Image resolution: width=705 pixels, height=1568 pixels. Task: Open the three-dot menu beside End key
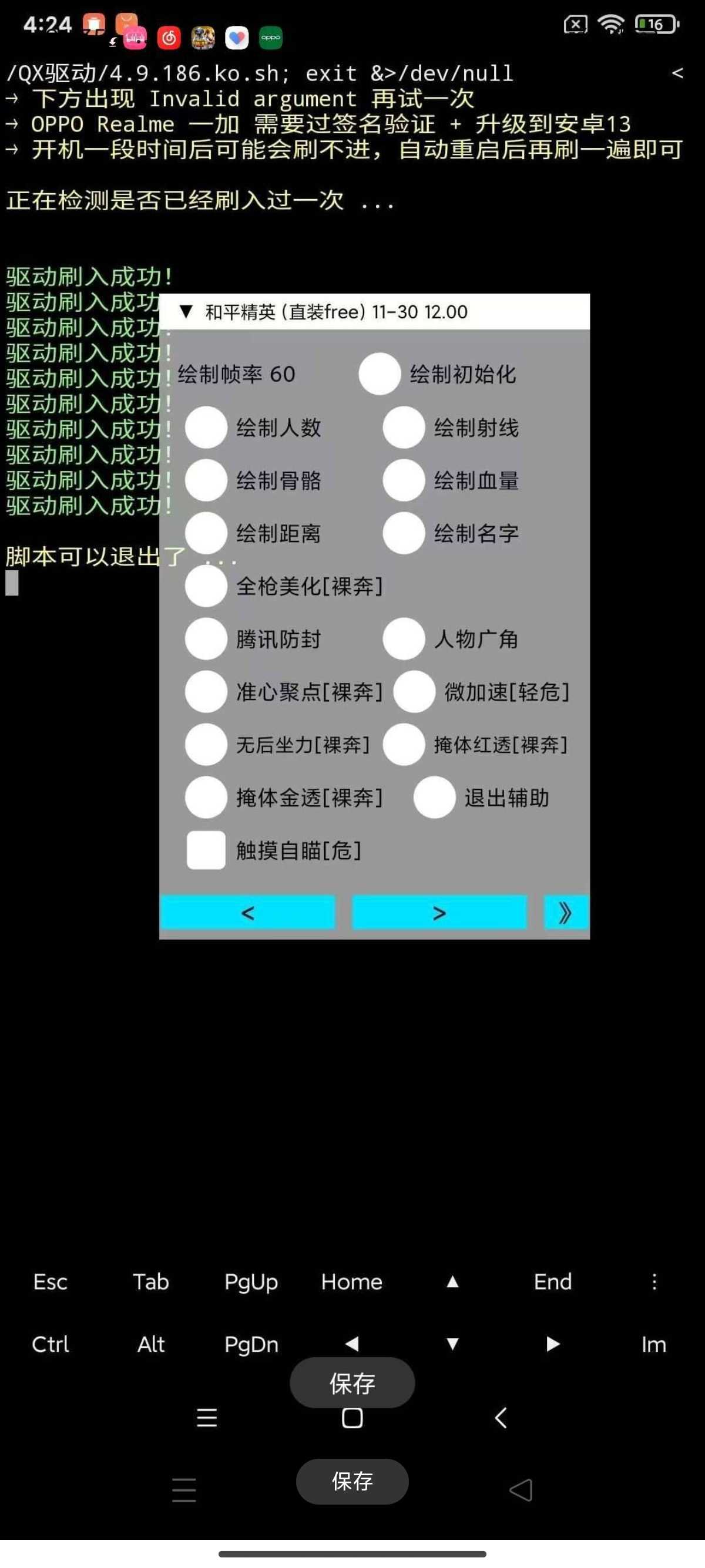tap(654, 1281)
